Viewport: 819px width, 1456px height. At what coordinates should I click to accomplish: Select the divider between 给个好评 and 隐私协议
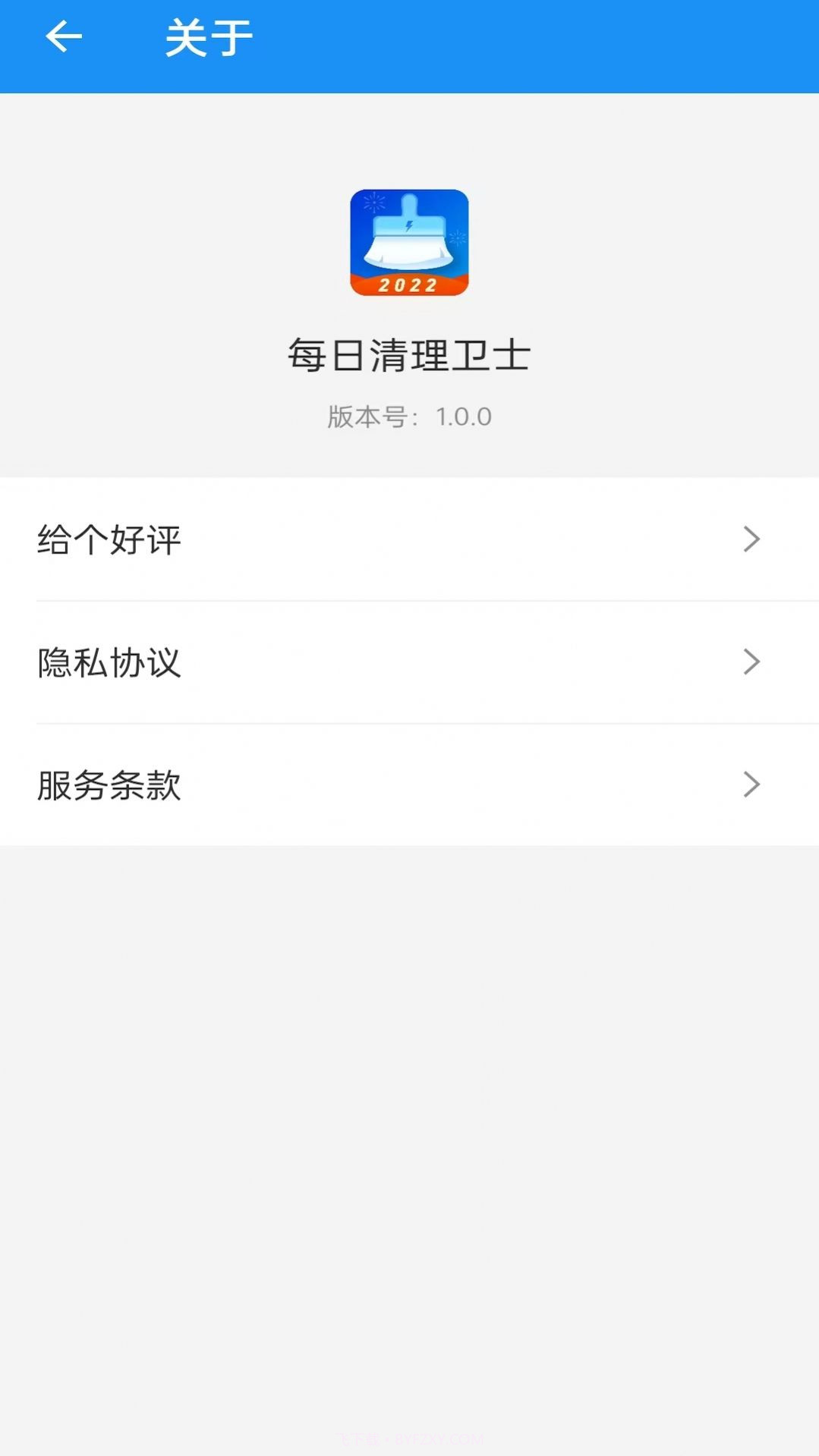(x=409, y=600)
